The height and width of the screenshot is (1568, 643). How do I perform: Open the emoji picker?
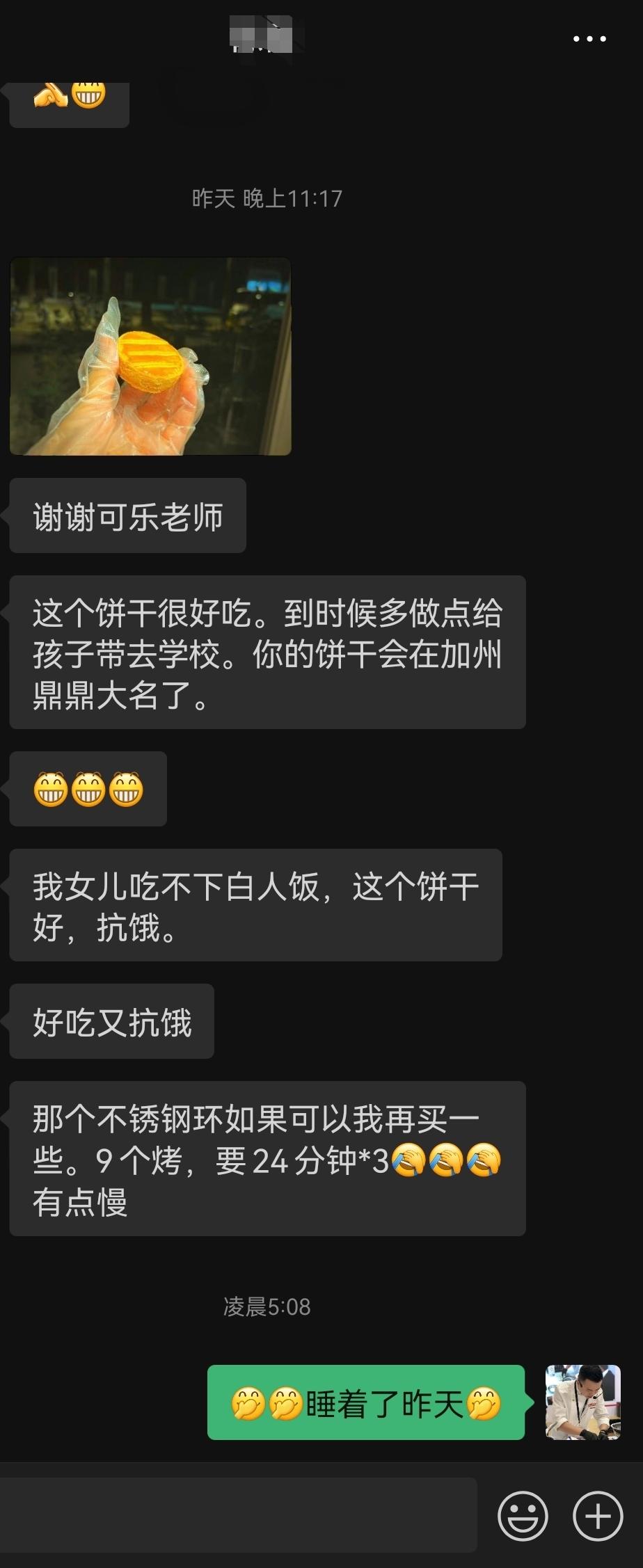click(523, 1516)
